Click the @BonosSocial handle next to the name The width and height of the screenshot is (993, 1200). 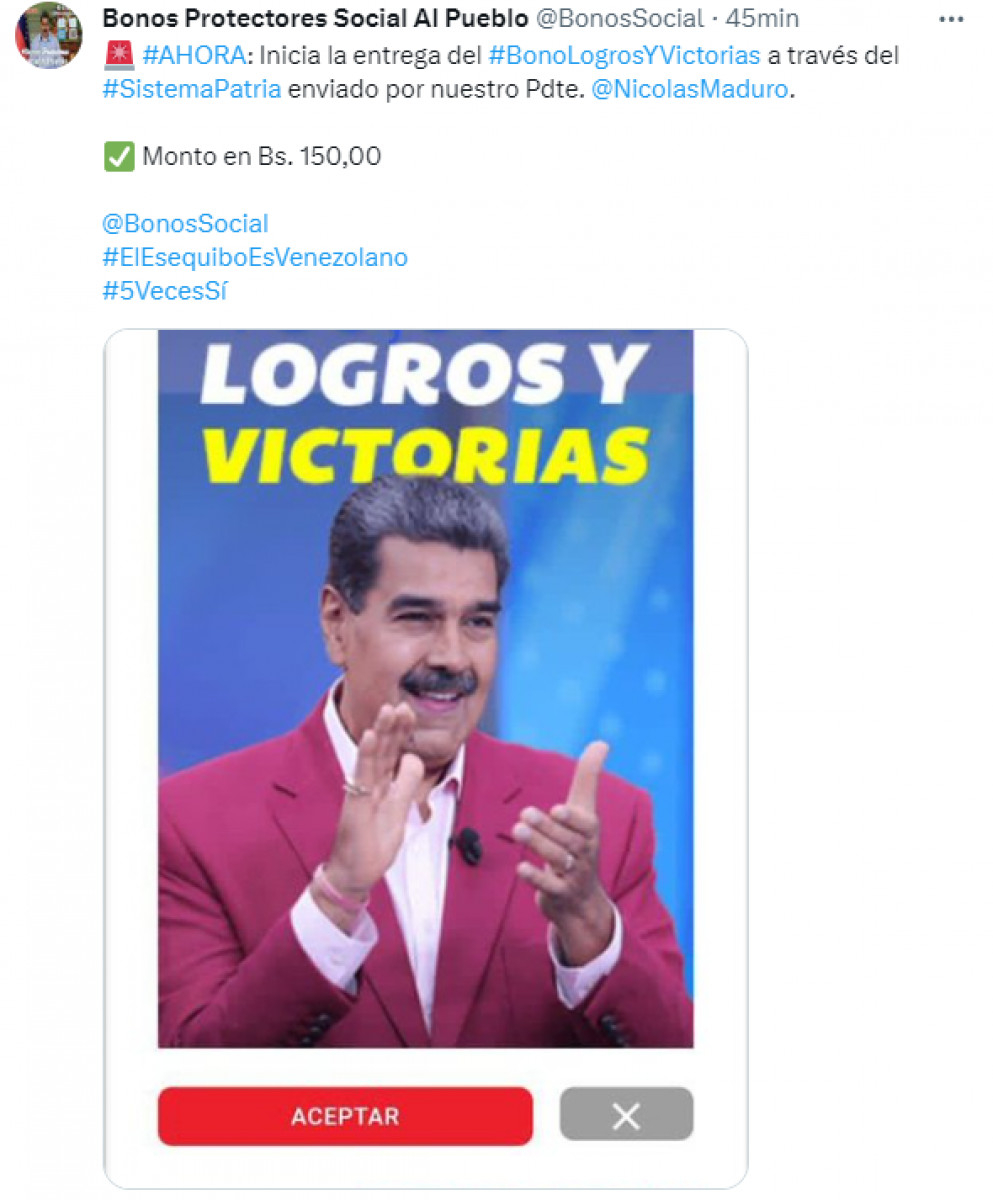(x=621, y=17)
